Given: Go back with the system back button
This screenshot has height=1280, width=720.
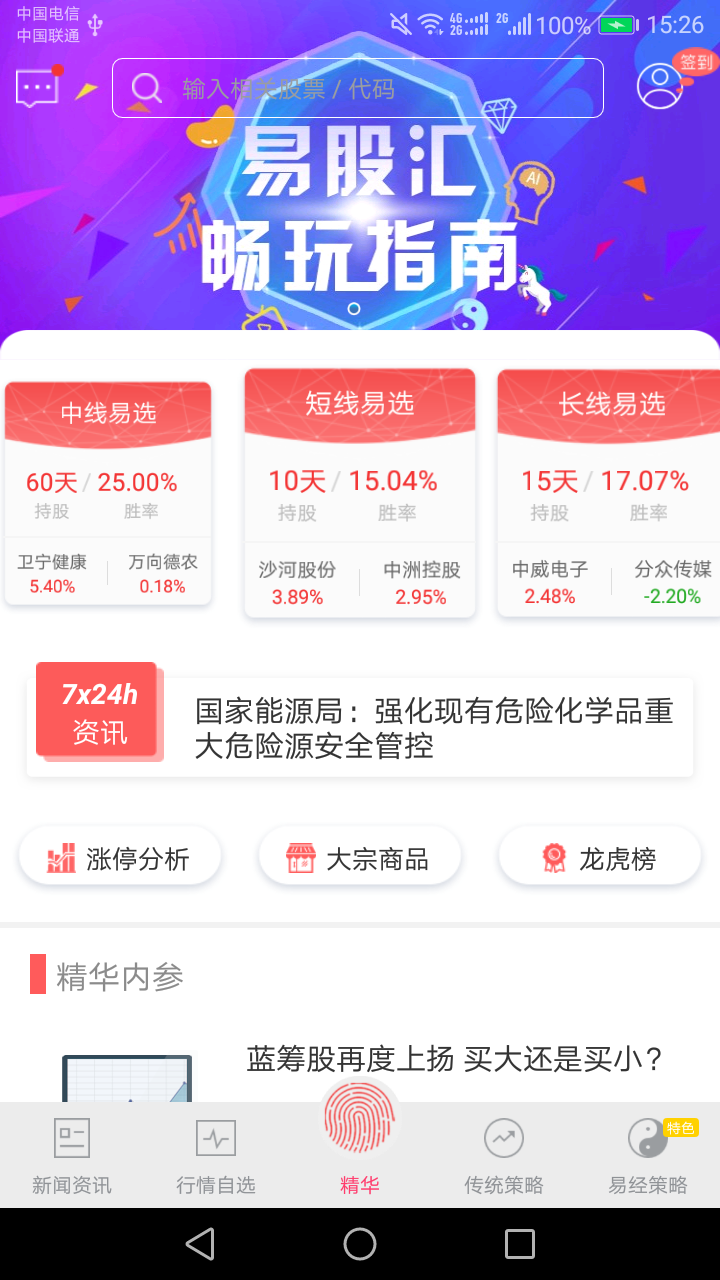Looking at the screenshot, I should (200, 1244).
